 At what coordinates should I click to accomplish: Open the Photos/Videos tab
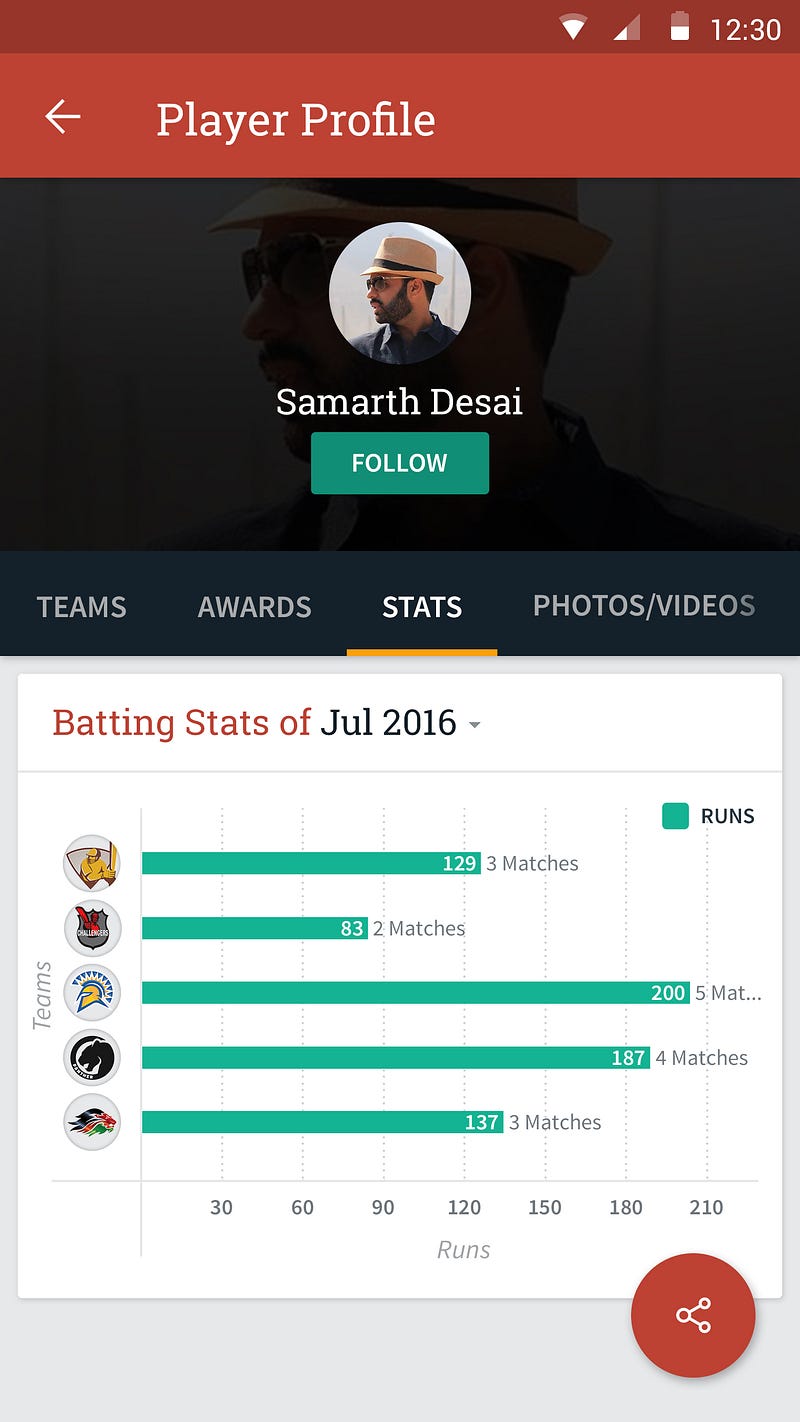(x=644, y=605)
